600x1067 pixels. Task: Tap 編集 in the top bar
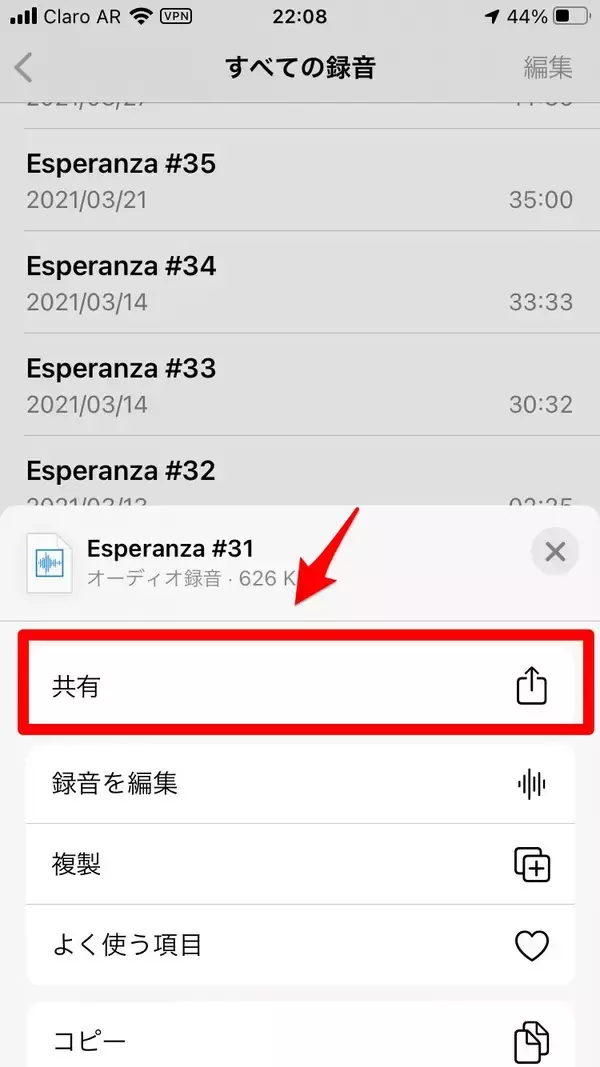pyautogui.click(x=548, y=68)
